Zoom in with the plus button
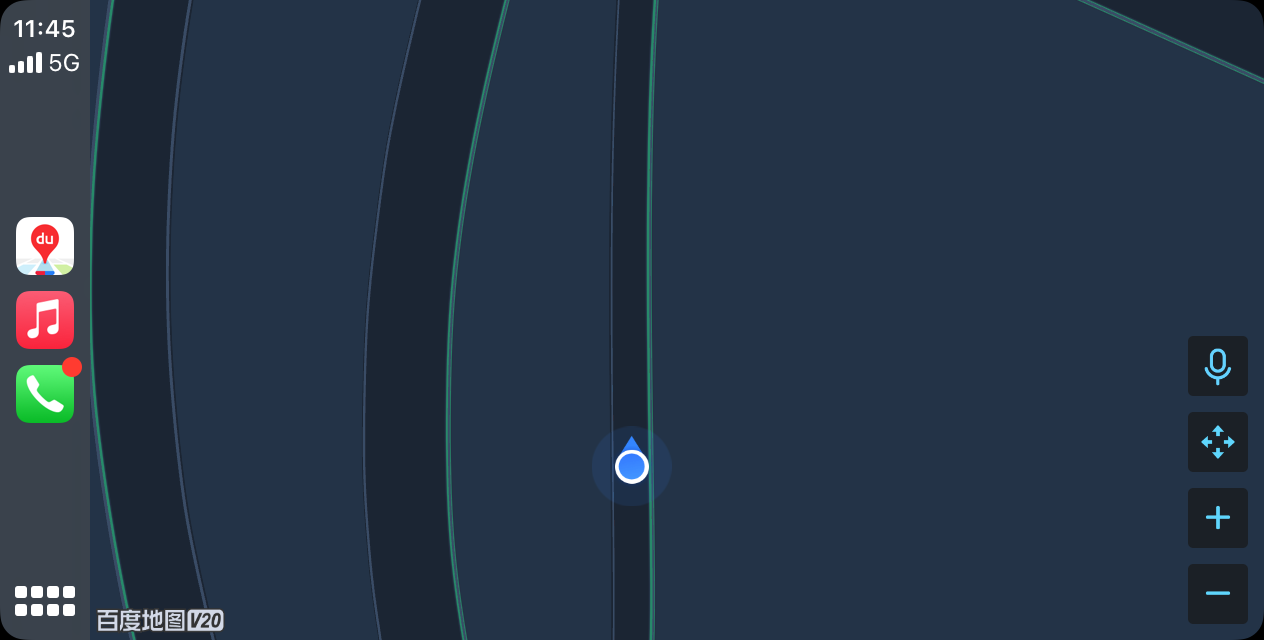Screen dimensions: 1264x640 click(1217, 518)
